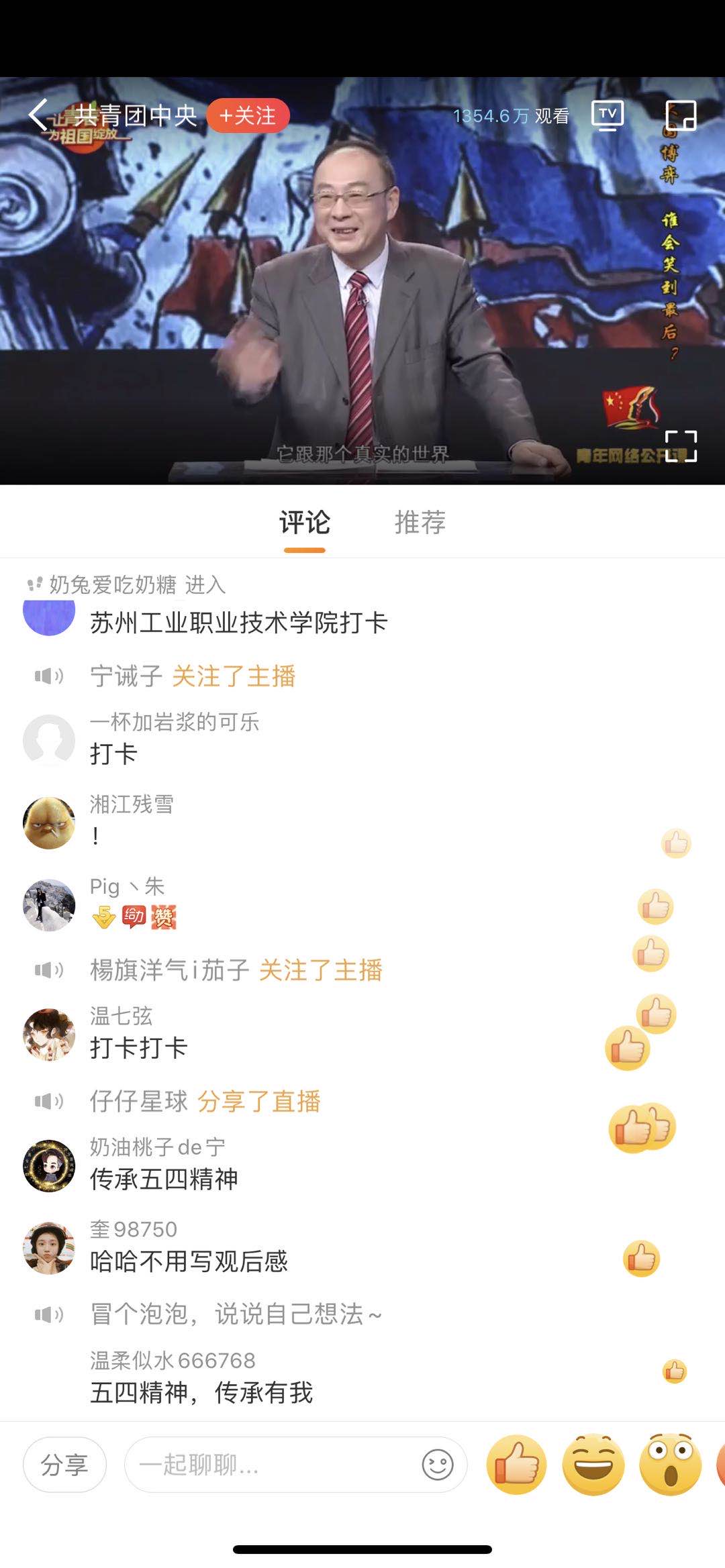Viewport: 725px width, 1568px height.
Task: Select the 评论 tab
Action: [305, 524]
